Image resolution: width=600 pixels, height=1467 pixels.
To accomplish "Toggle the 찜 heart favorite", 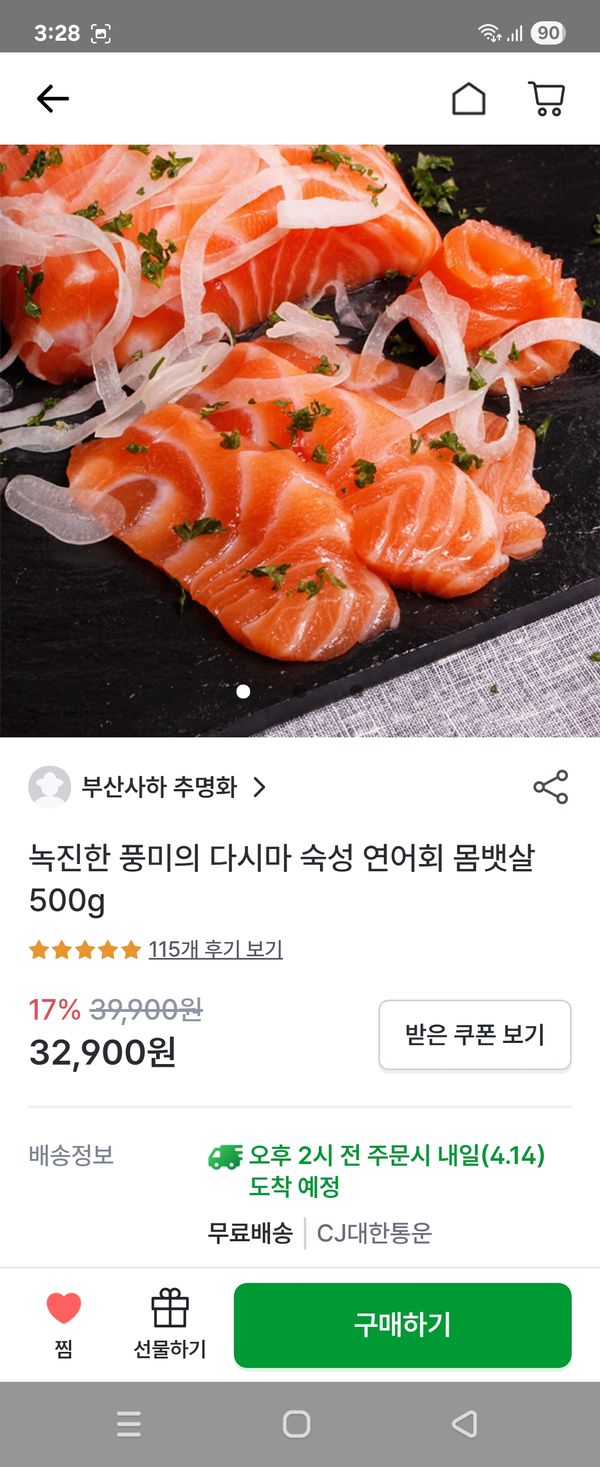I will [x=64, y=1323].
